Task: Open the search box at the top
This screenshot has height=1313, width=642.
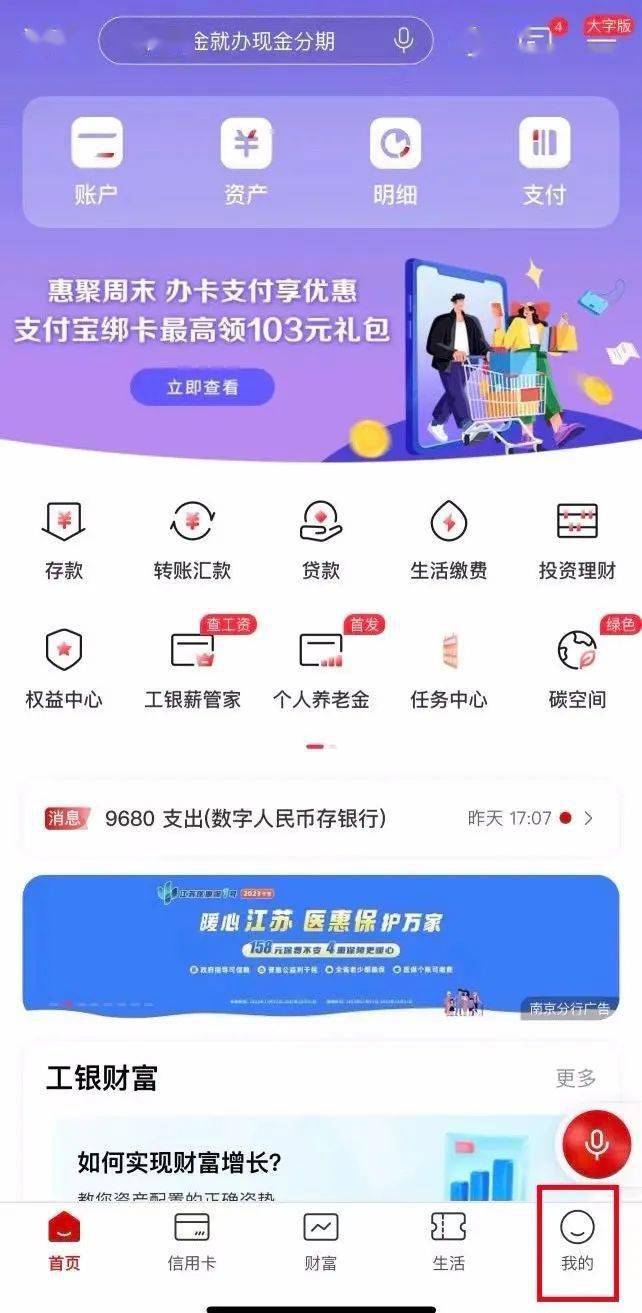Action: (265, 41)
